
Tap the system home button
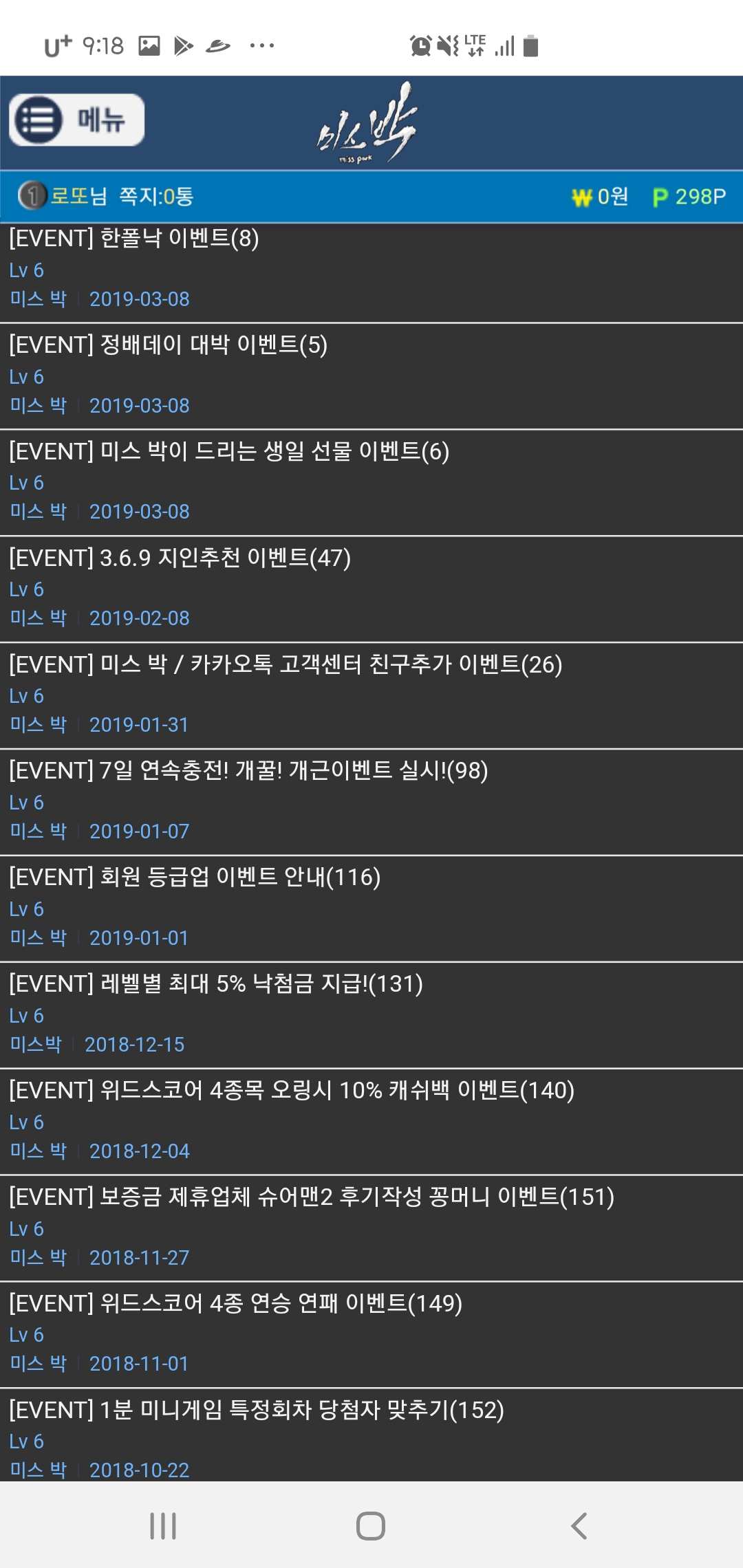coord(371,1526)
